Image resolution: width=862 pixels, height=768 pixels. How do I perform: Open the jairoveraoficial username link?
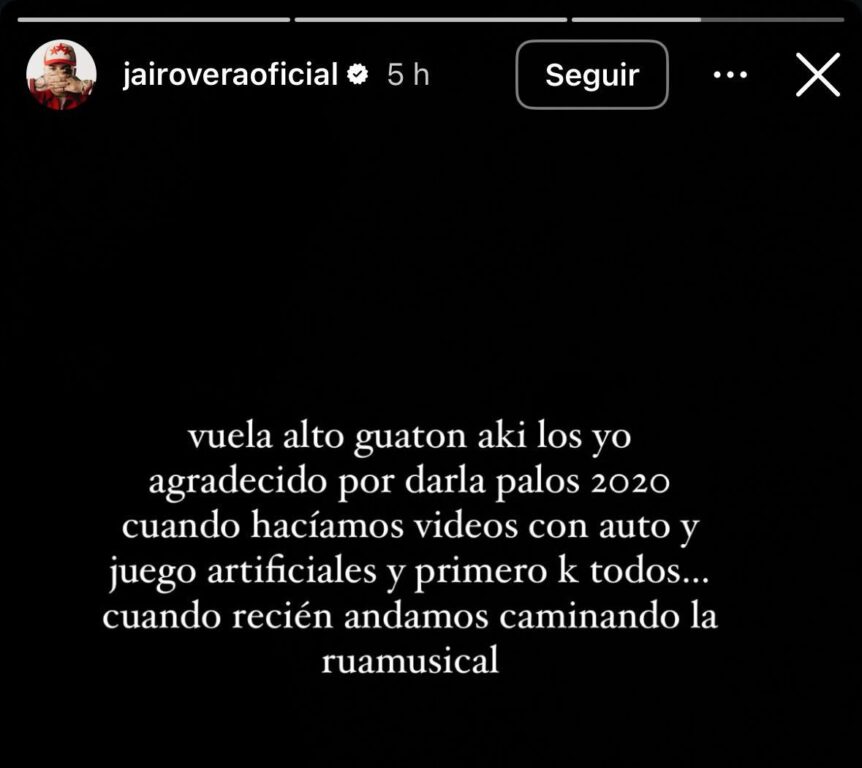[x=229, y=75]
